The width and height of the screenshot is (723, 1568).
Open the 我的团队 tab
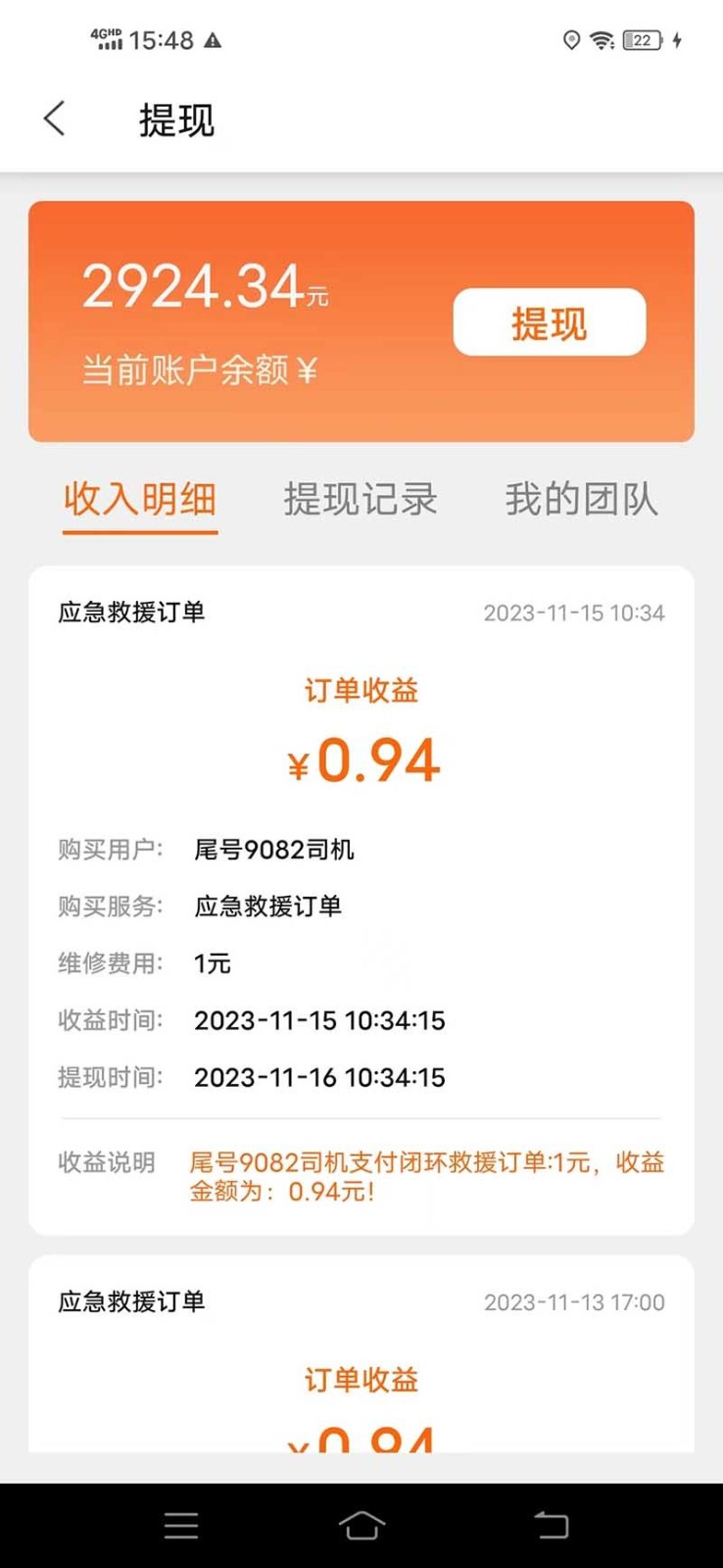581,500
